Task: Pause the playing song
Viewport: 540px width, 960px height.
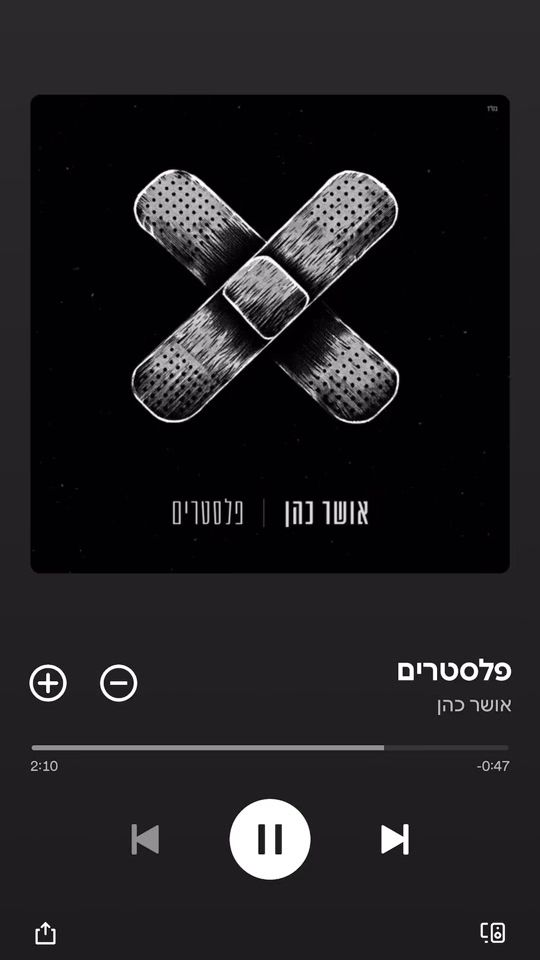Action: coord(270,839)
